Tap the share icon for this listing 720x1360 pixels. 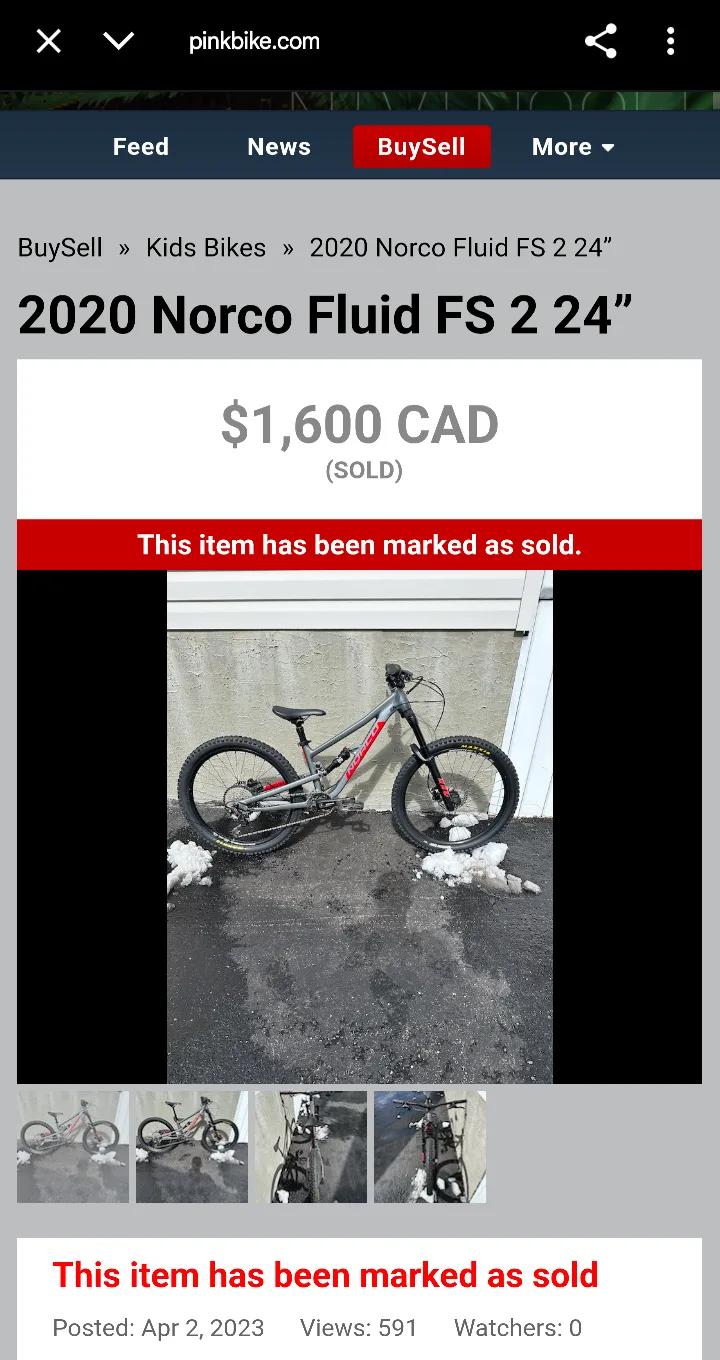600,41
